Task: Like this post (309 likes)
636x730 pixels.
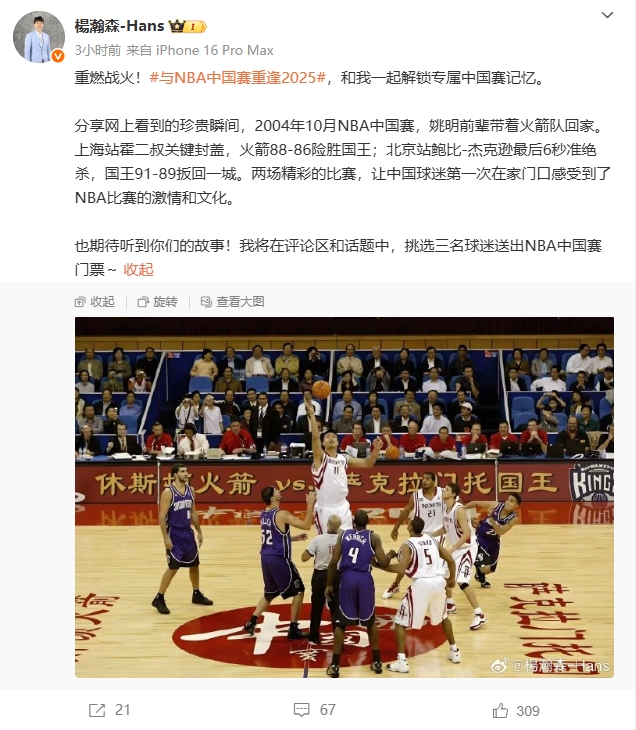Action: point(516,710)
